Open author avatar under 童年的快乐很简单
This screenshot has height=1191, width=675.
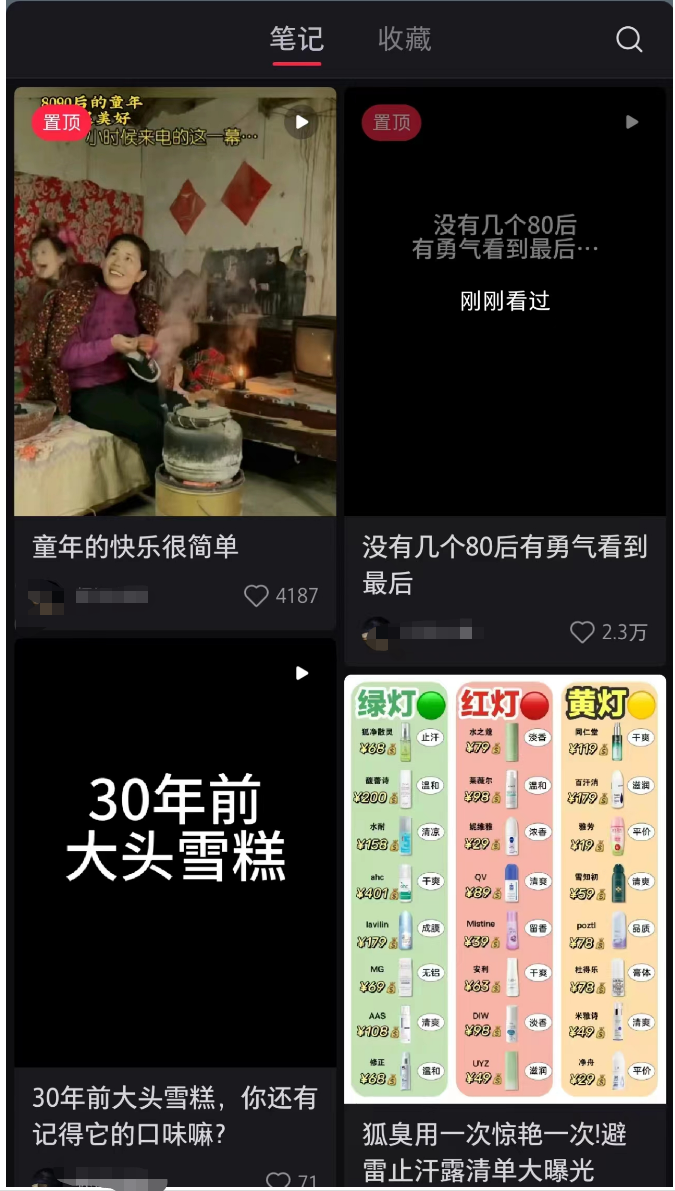(45, 597)
